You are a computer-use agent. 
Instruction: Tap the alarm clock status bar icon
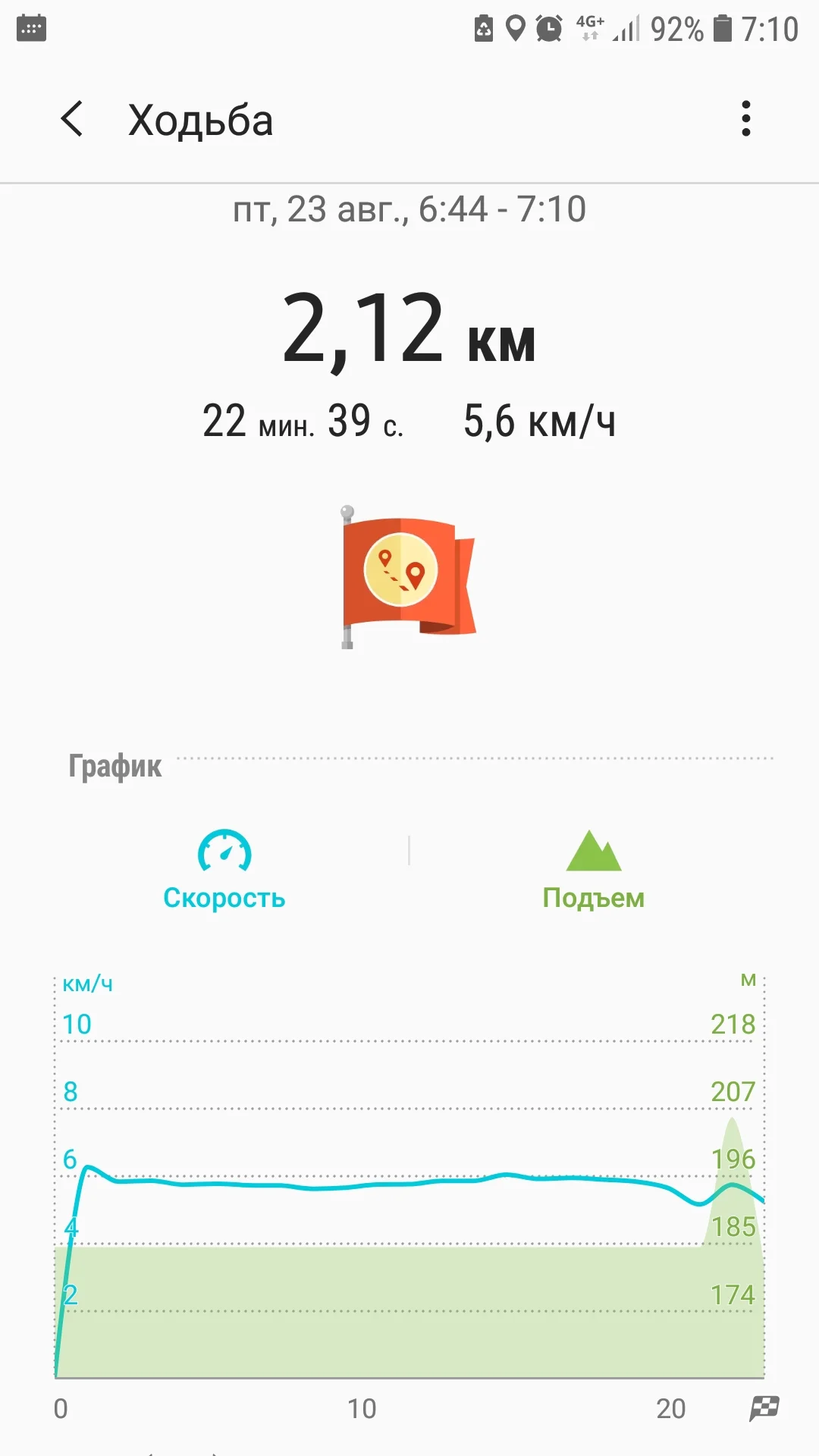pos(550,29)
